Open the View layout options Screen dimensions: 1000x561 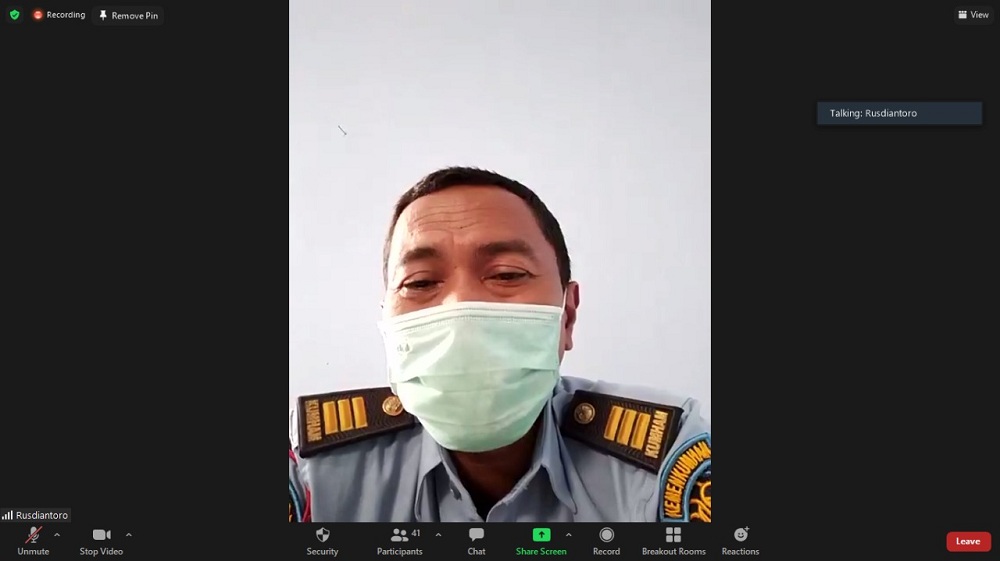973,15
